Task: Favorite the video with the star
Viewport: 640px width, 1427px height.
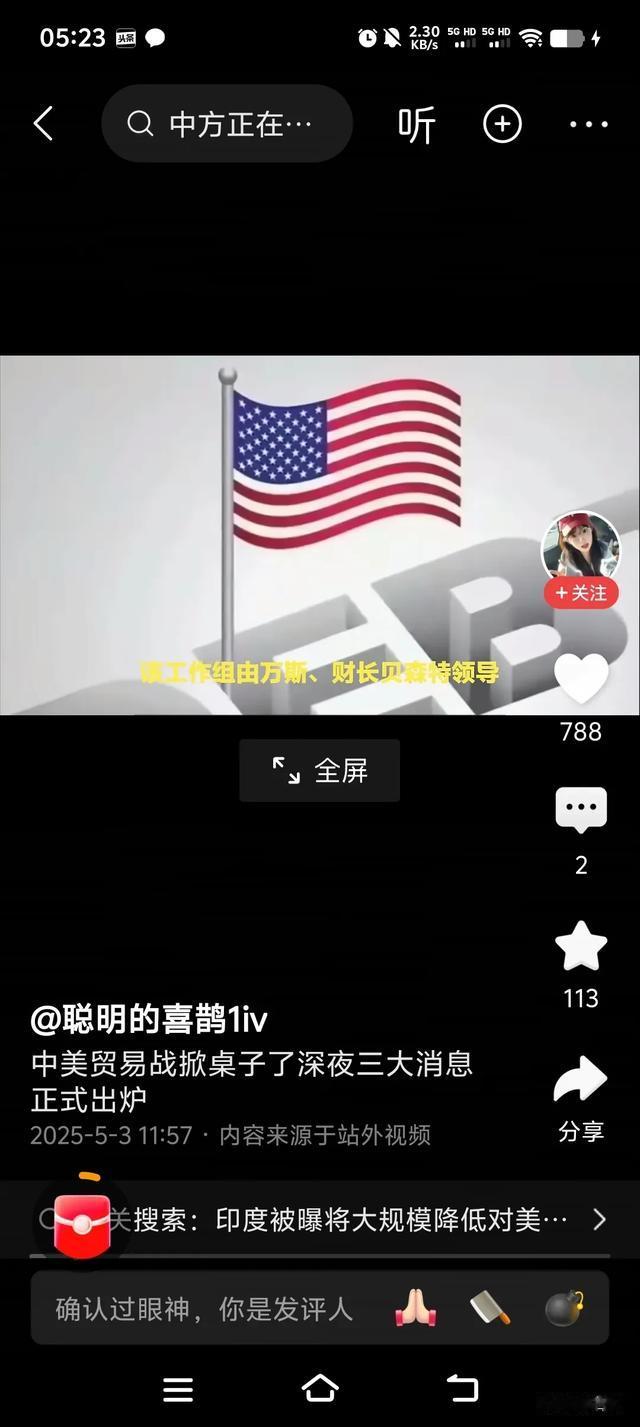Action: pos(581,946)
